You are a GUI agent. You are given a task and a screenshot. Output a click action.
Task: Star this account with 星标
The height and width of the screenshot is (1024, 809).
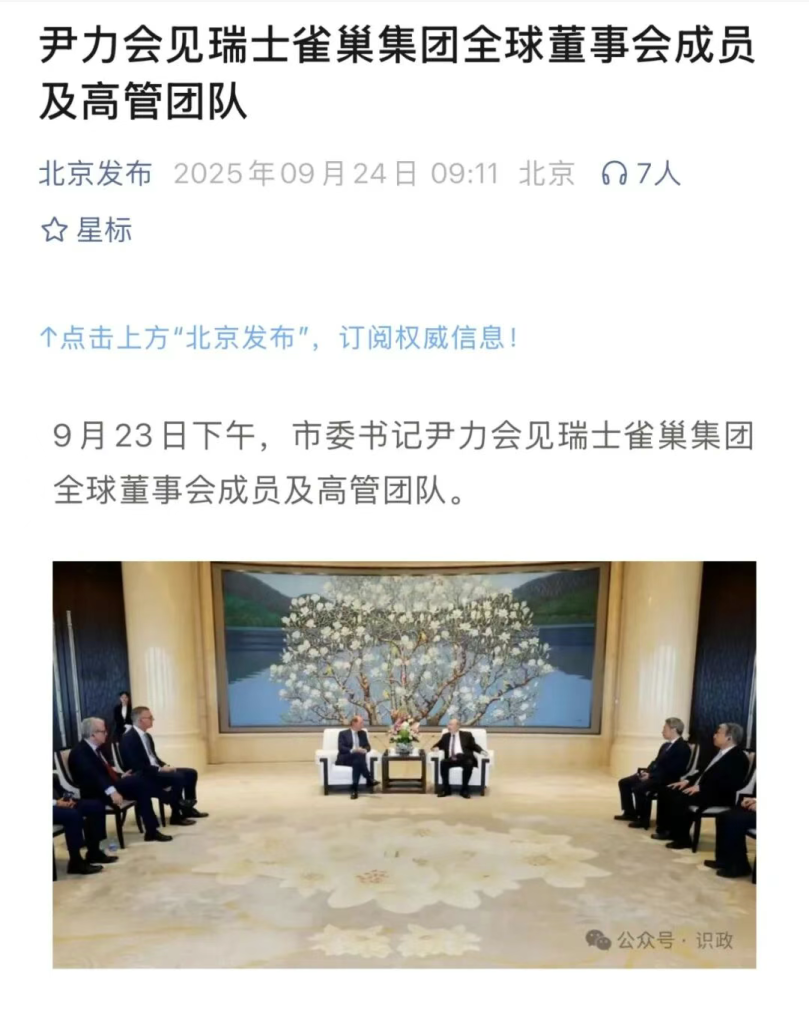(86, 231)
